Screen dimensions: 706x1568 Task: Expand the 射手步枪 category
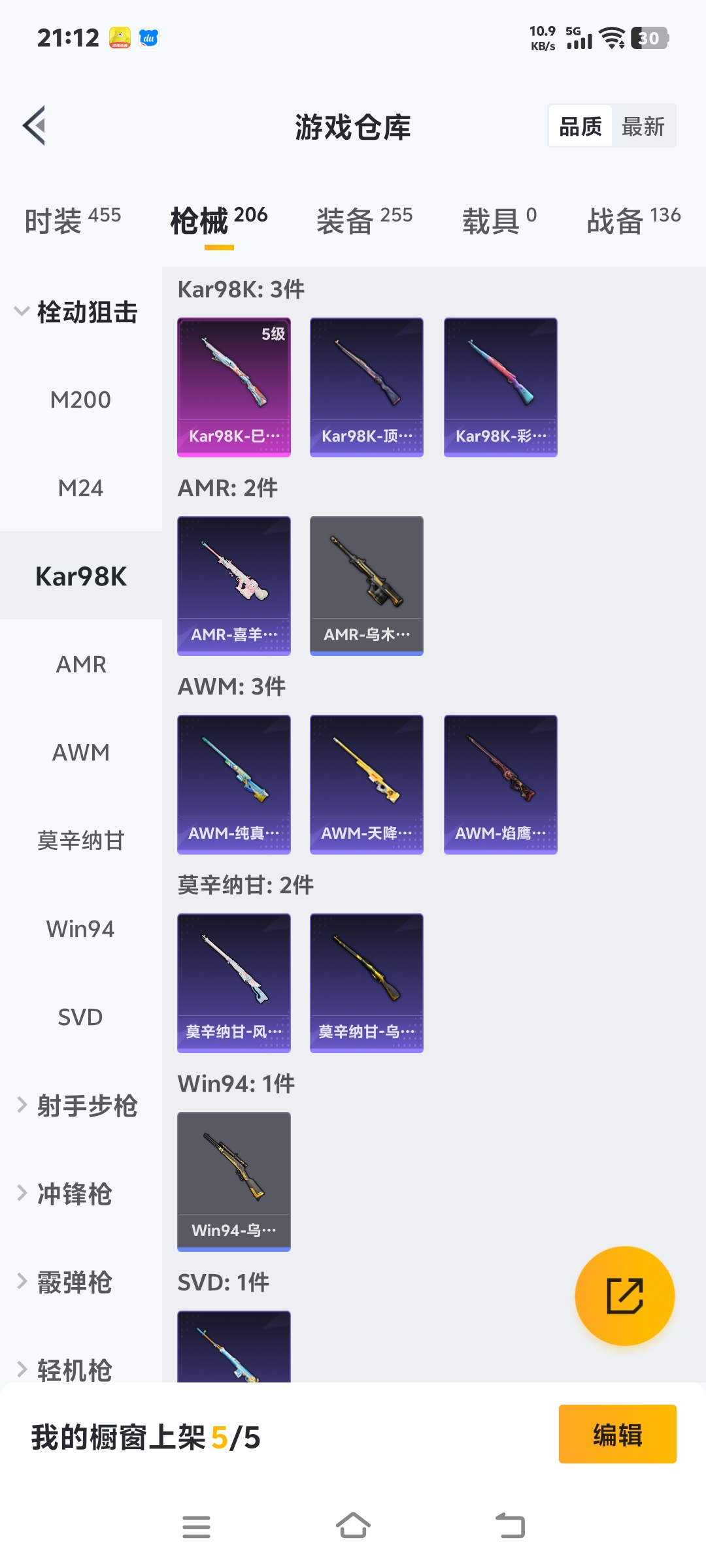click(x=77, y=1105)
